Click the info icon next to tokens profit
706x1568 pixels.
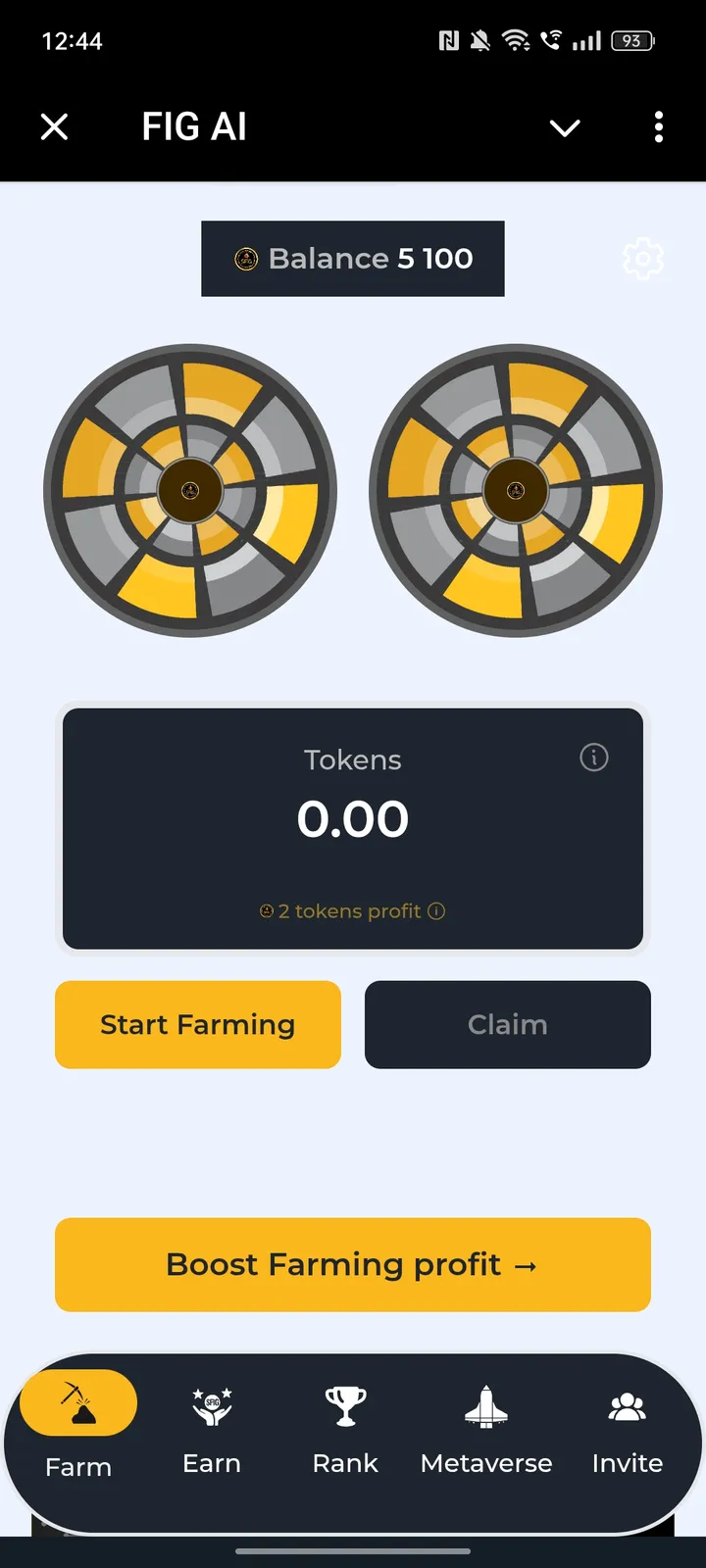coord(436,911)
